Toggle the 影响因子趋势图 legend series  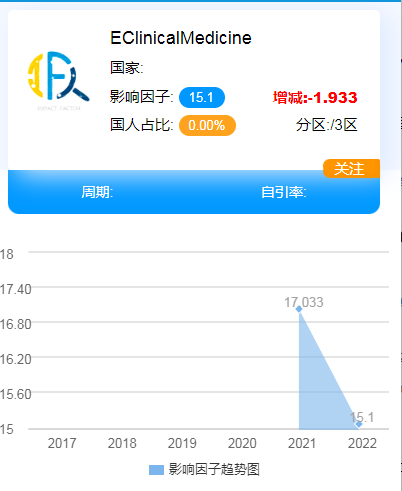coord(204,470)
